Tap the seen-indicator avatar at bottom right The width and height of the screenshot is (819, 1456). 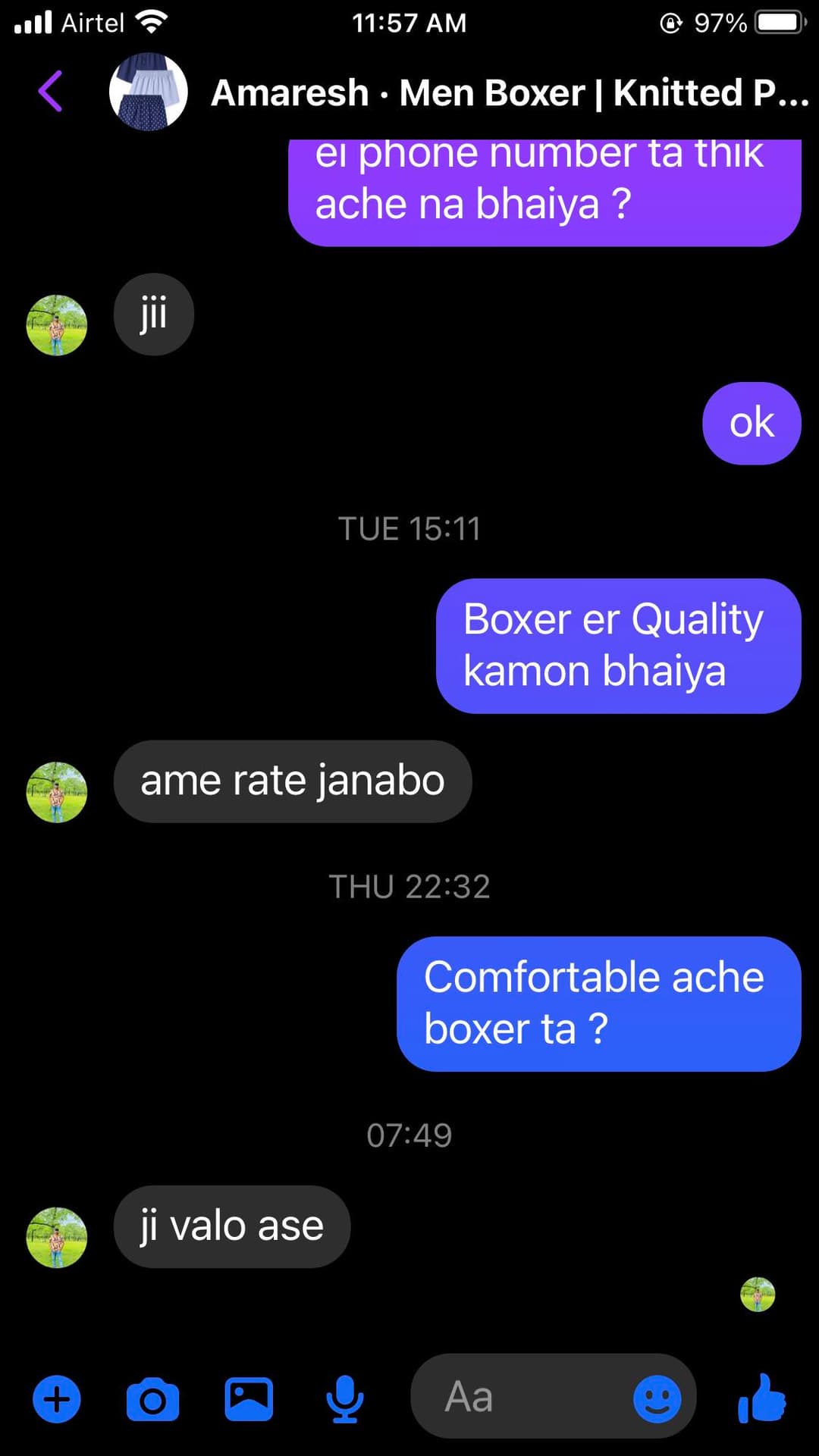tap(758, 1294)
